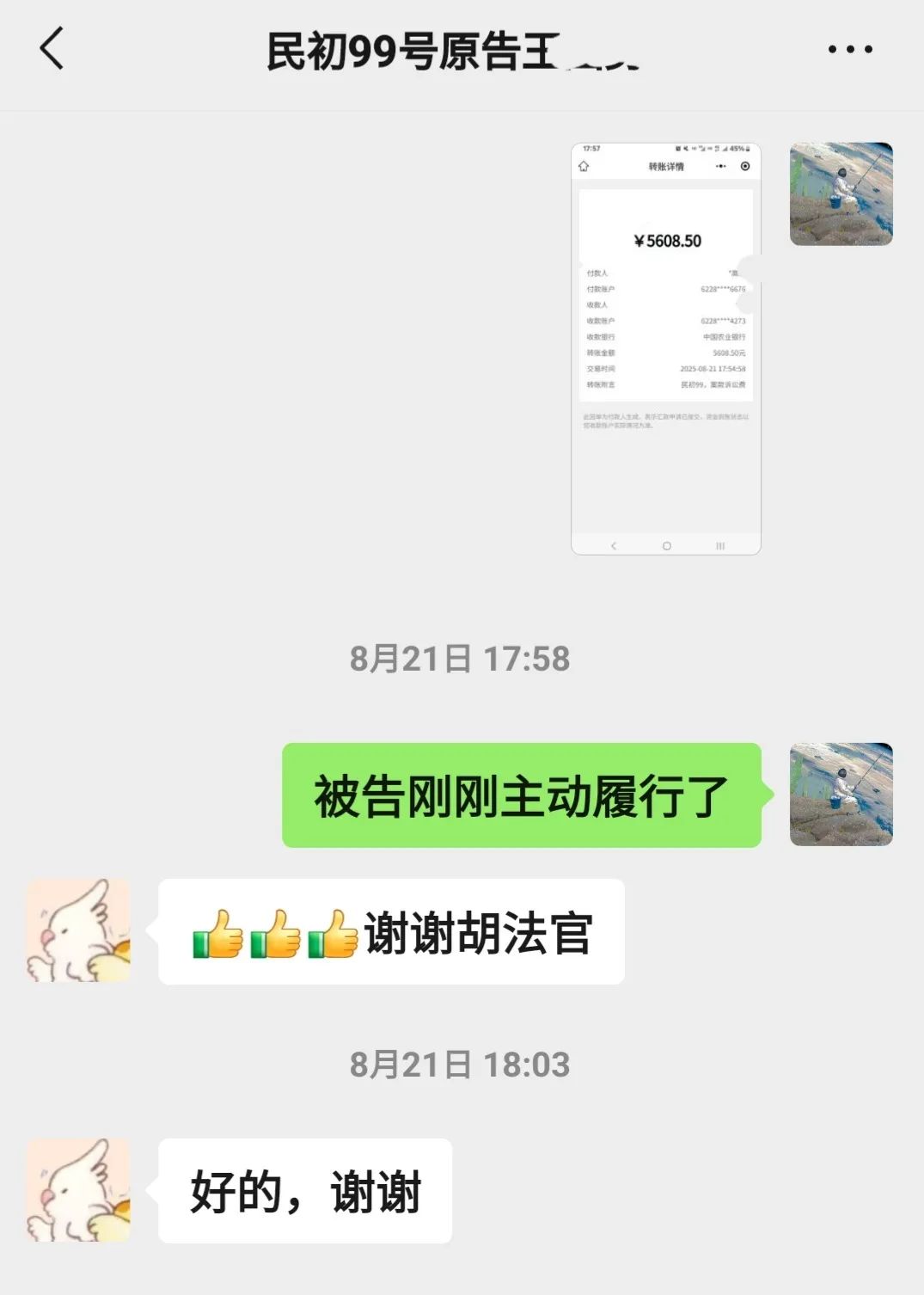Open bird avatar next to 谢谢胡法官
This screenshot has width=924, height=1295.
click(78, 930)
